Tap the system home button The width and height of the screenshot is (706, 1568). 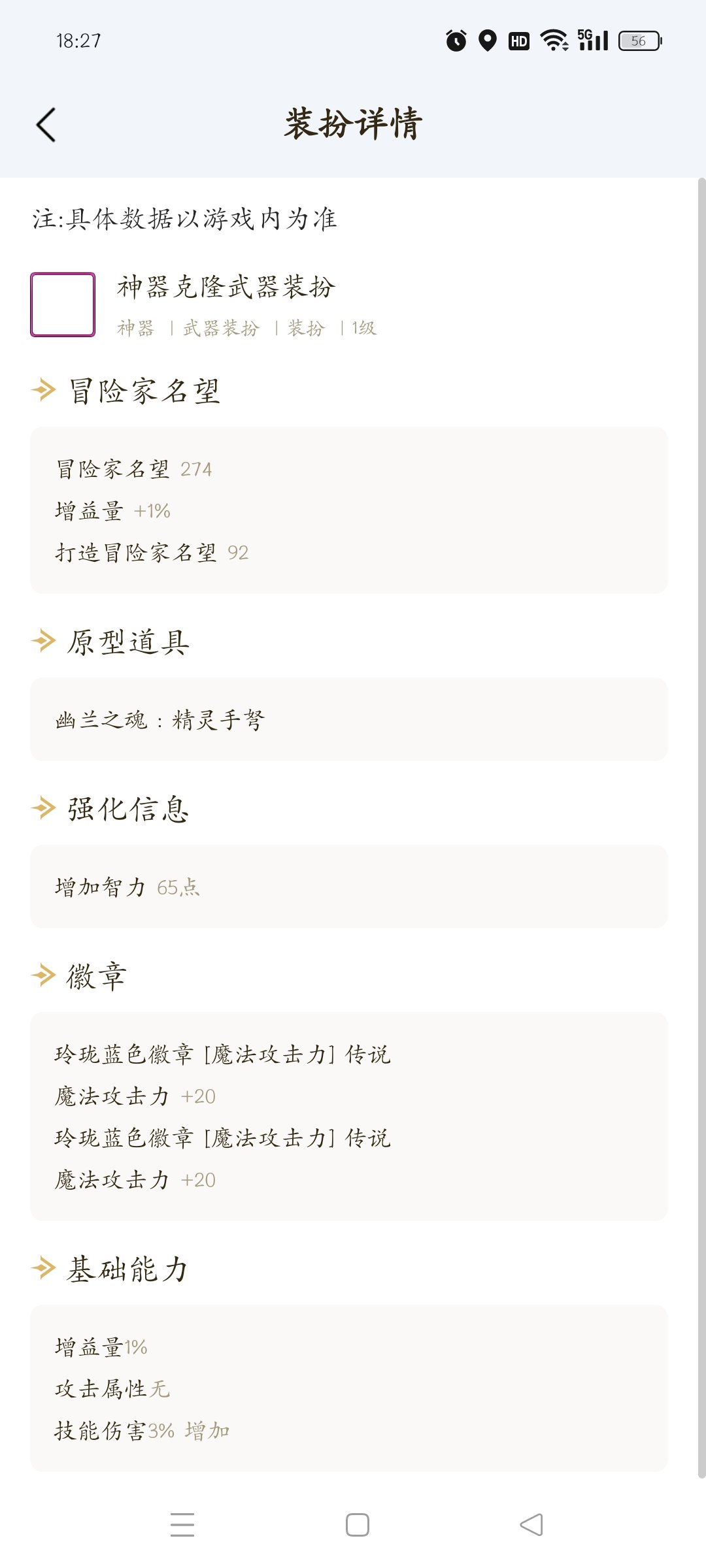click(358, 1525)
